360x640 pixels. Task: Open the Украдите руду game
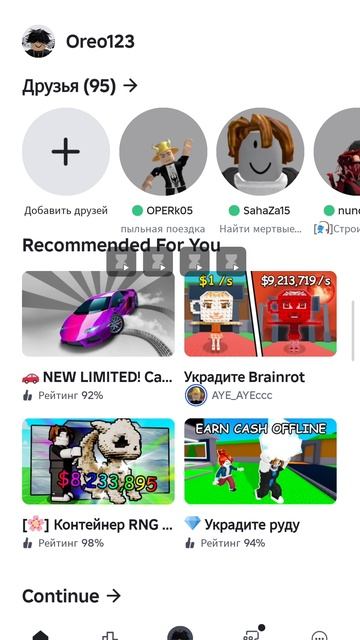pyautogui.click(x=260, y=461)
